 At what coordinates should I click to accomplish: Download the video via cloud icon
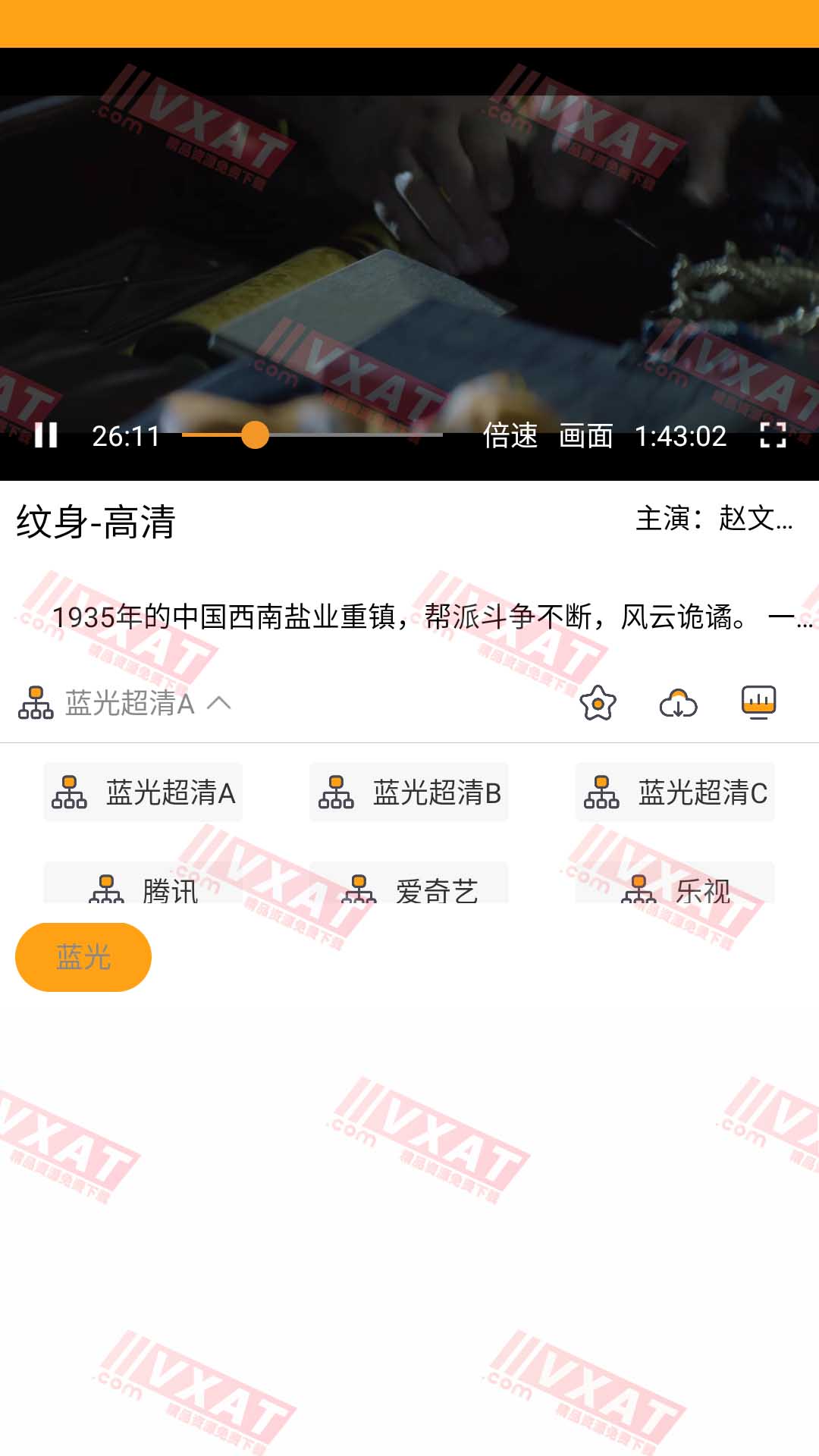(x=678, y=703)
